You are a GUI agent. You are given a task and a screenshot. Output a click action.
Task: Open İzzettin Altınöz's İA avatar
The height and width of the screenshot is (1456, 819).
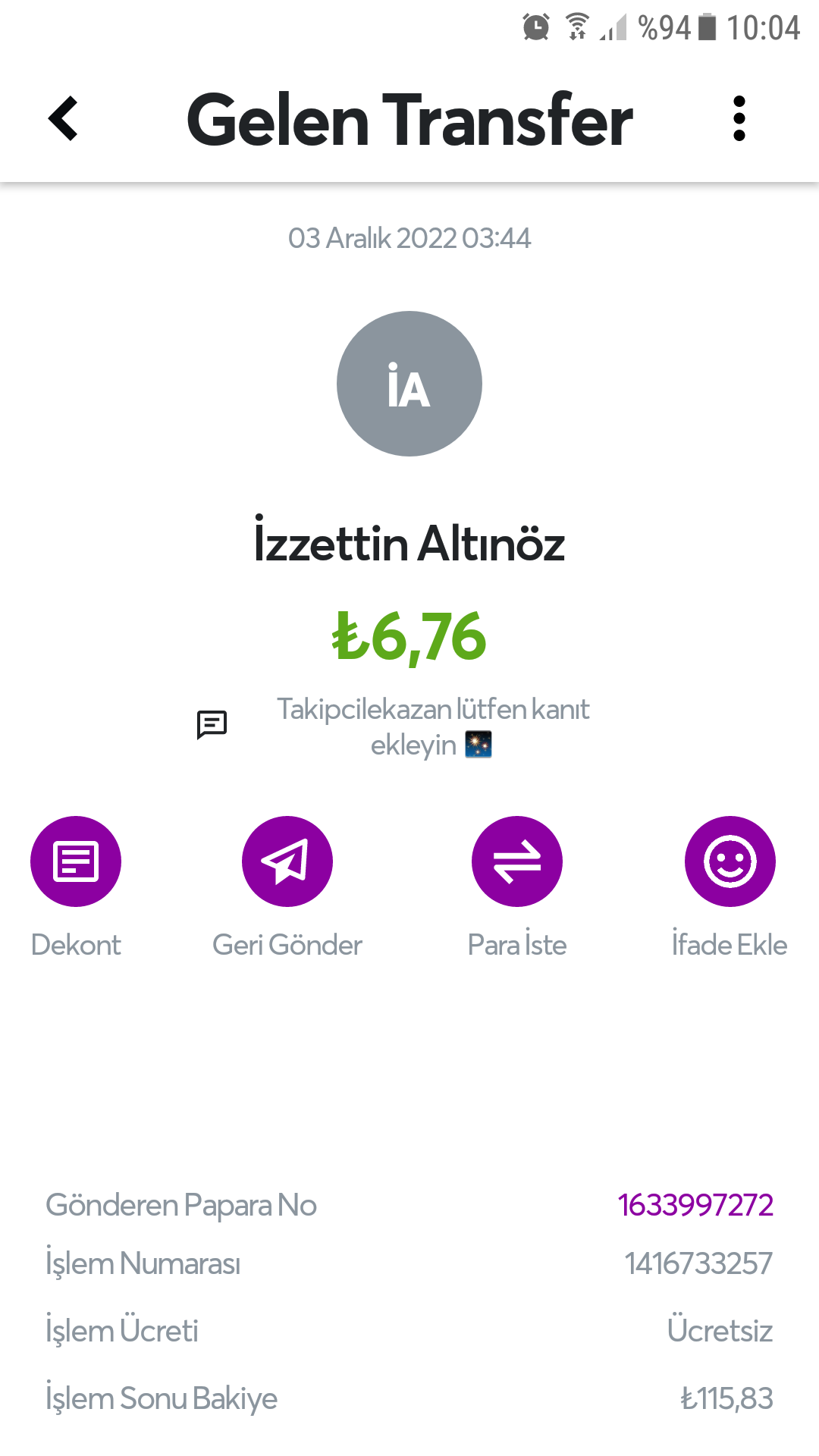point(409,384)
